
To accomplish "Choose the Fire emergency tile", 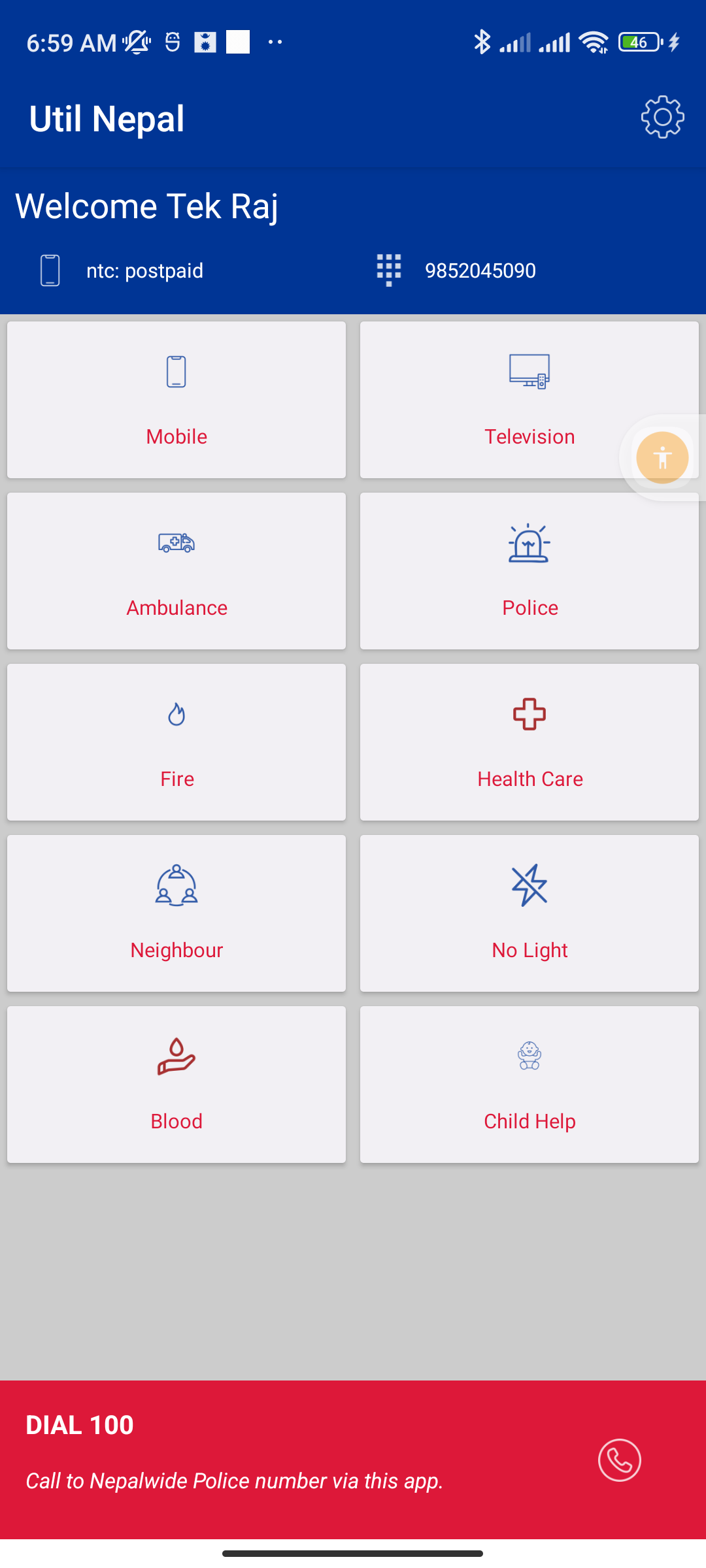I will pos(176,742).
